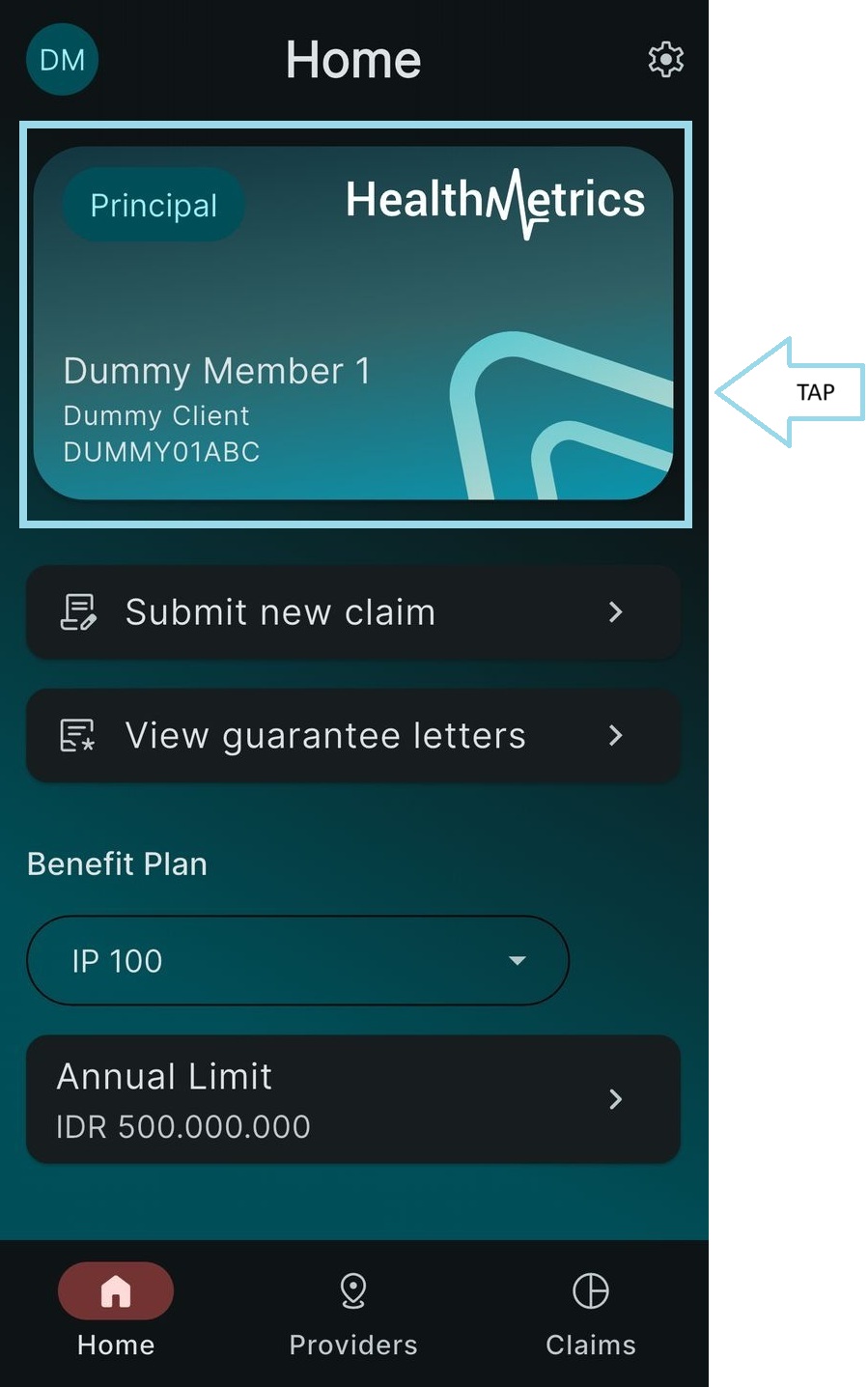Tap the DM profile avatar
Viewport: 868px width, 1387px height.
pos(62,60)
